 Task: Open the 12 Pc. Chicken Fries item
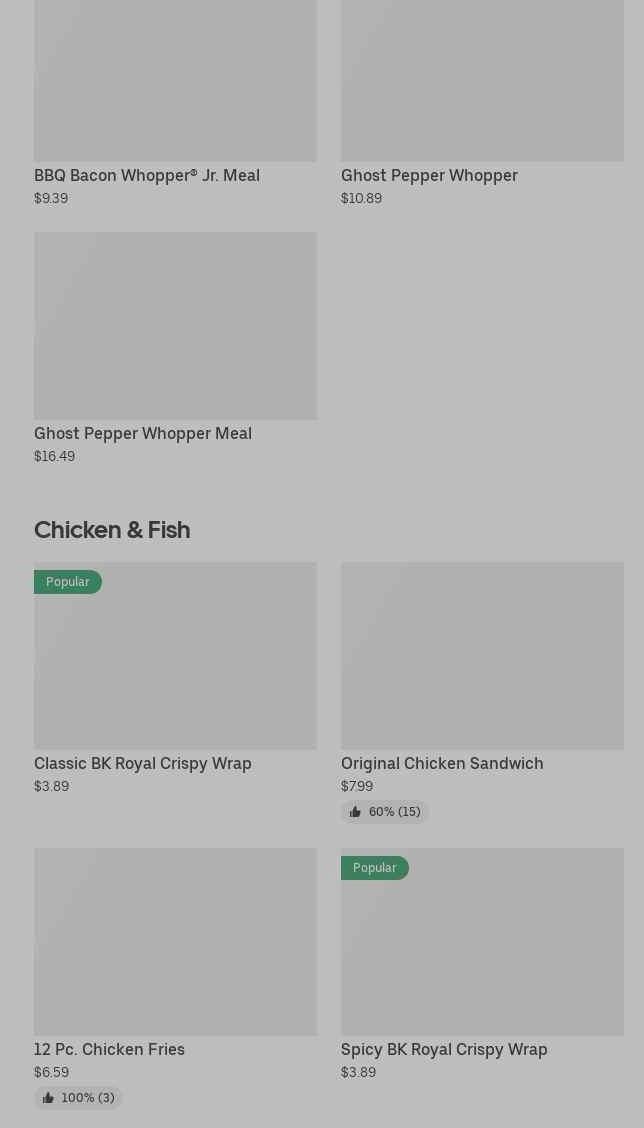pyautogui.click(x=175, y=978)
